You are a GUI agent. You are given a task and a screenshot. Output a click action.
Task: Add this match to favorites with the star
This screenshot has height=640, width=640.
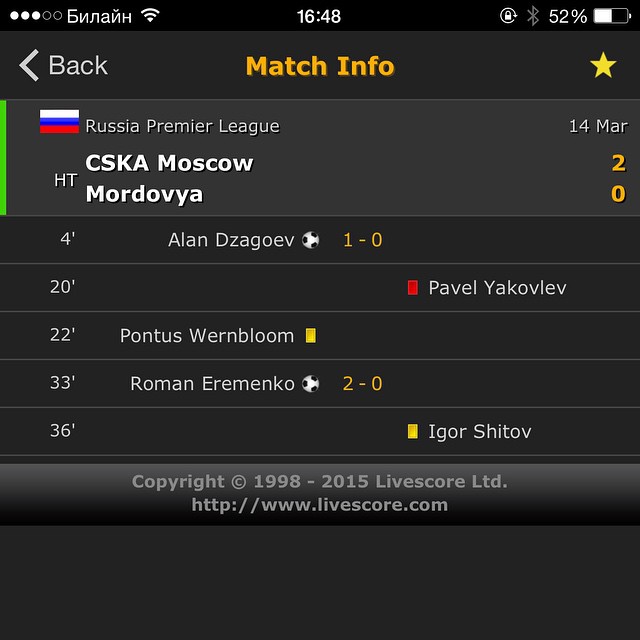(x=602, y=66)
